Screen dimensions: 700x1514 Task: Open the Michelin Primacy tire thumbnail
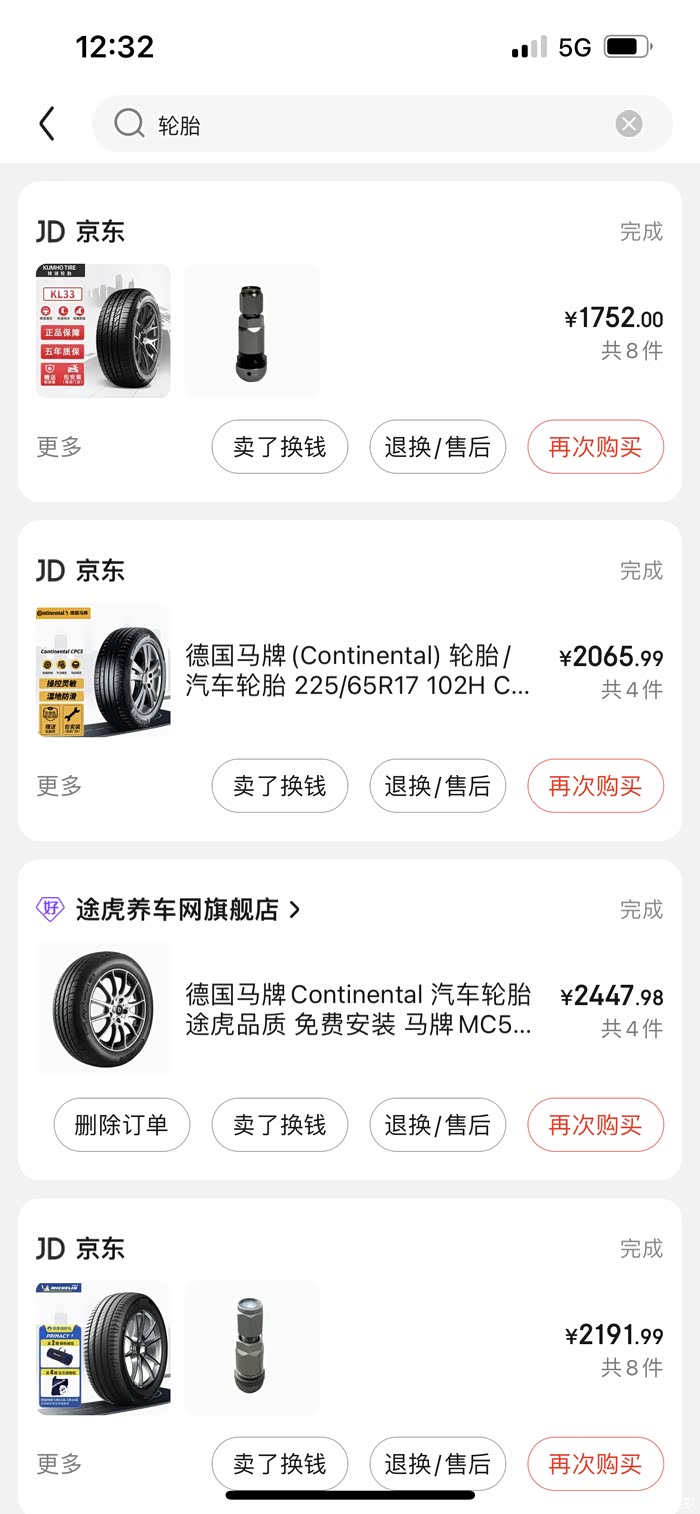point(103,1347)
